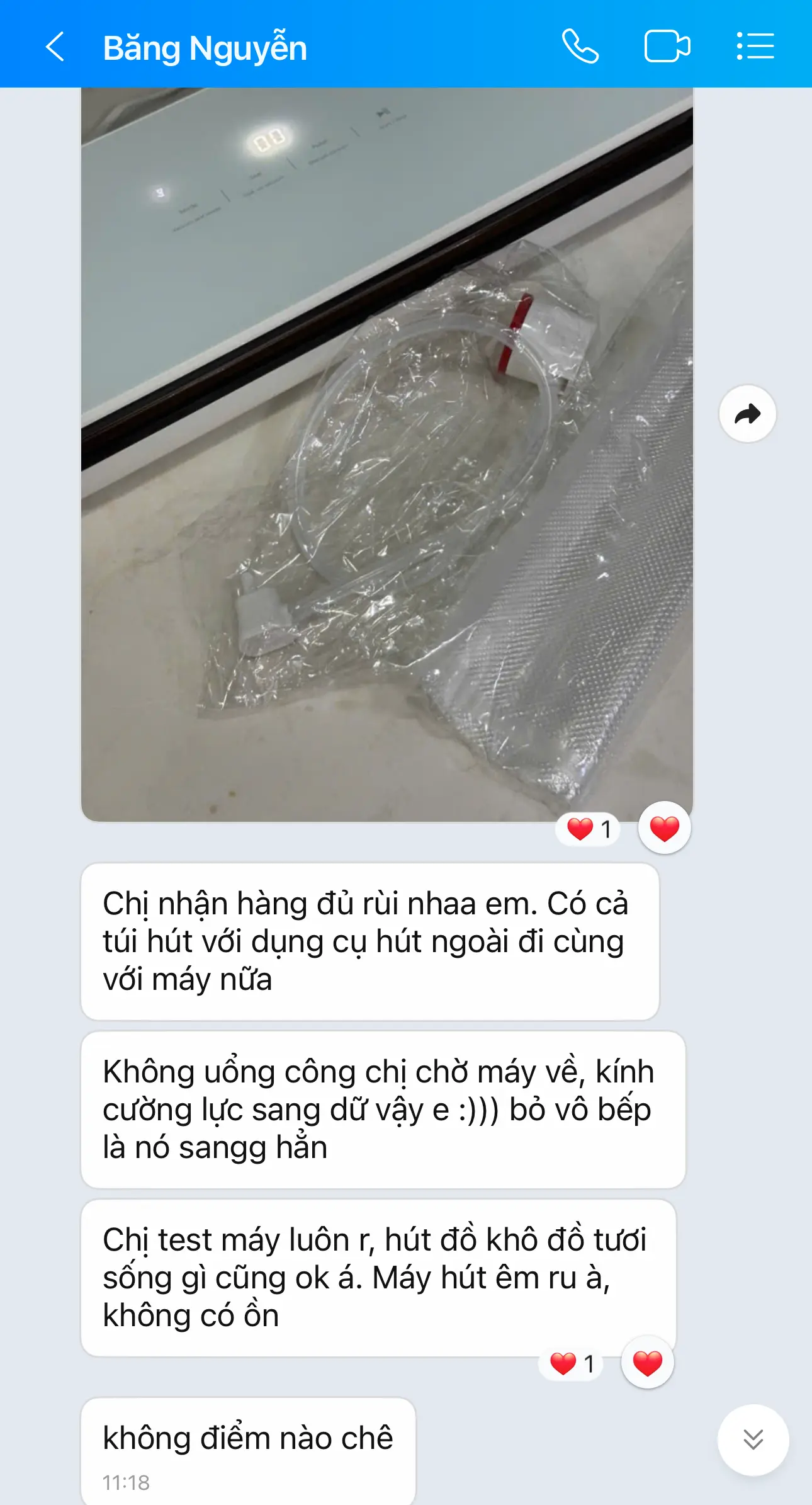This screenshot has height=1505, width=812.
Task: Jump to the latest messages
Action: (x=753, y=1440)
